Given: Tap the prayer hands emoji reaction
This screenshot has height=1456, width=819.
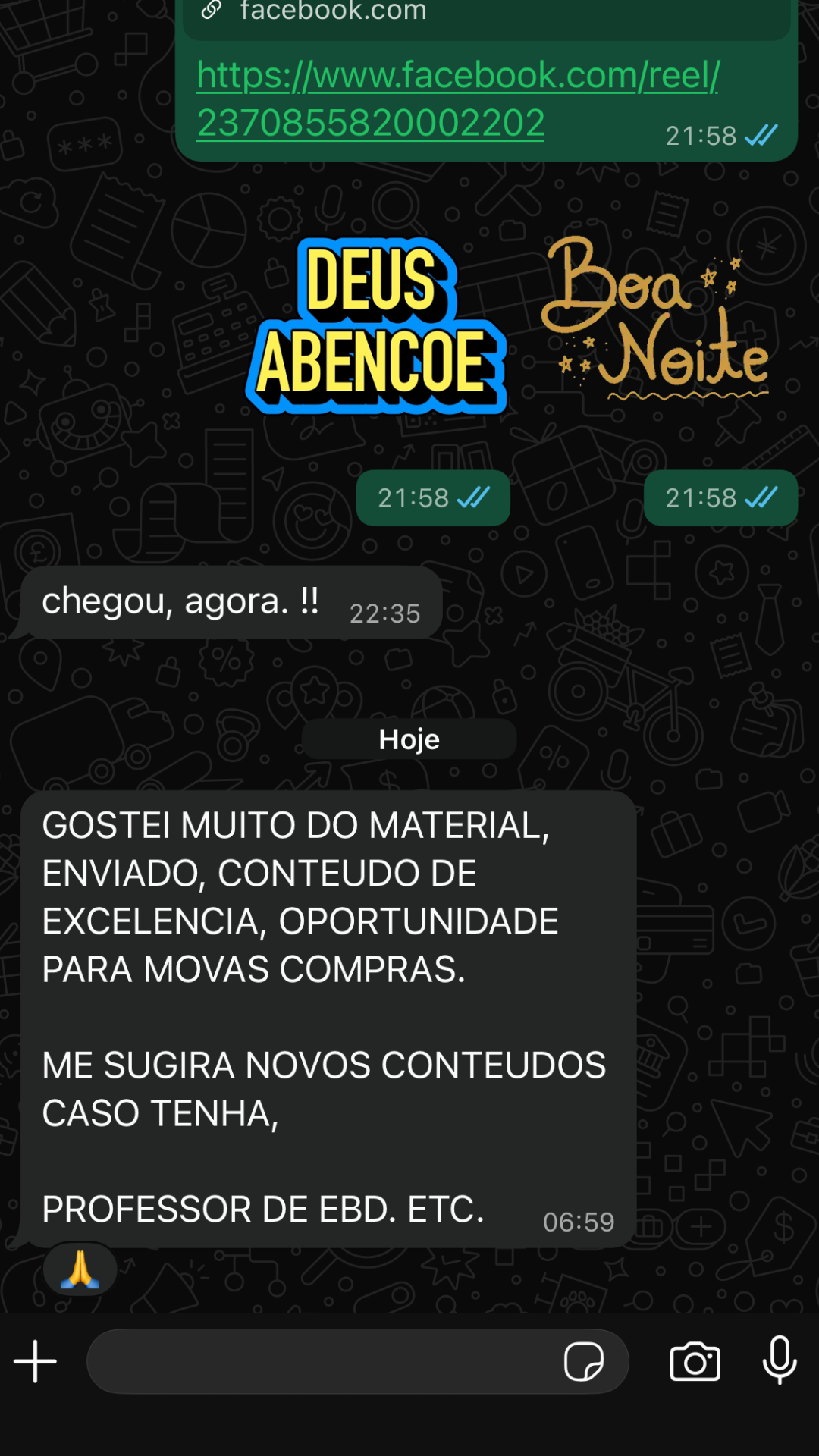Looking at the screenshot, I should [x=80, y=1269].
